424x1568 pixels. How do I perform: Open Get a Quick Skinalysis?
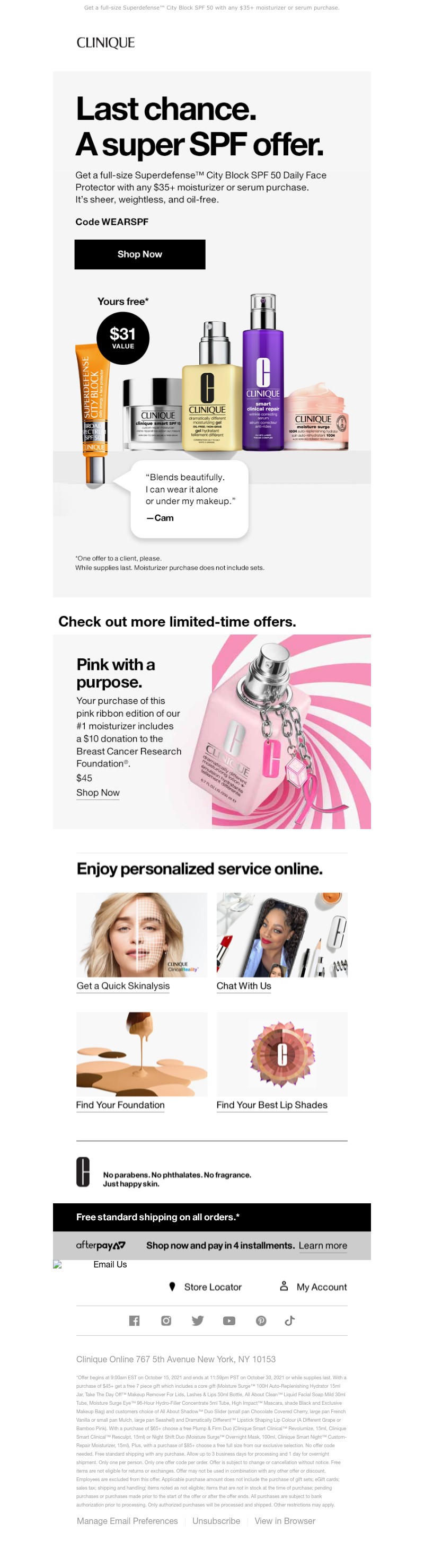coord(123,986)
